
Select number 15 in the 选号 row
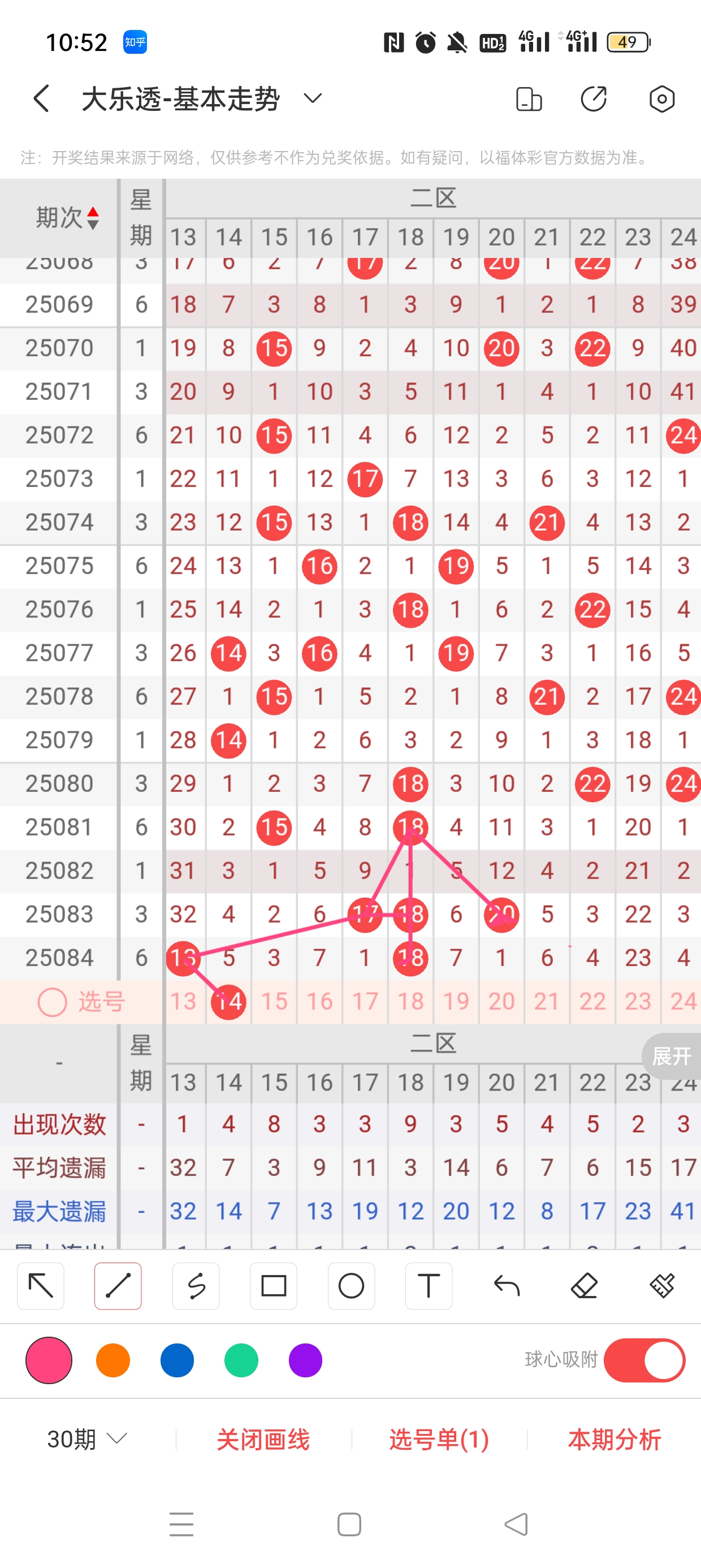274,1001
